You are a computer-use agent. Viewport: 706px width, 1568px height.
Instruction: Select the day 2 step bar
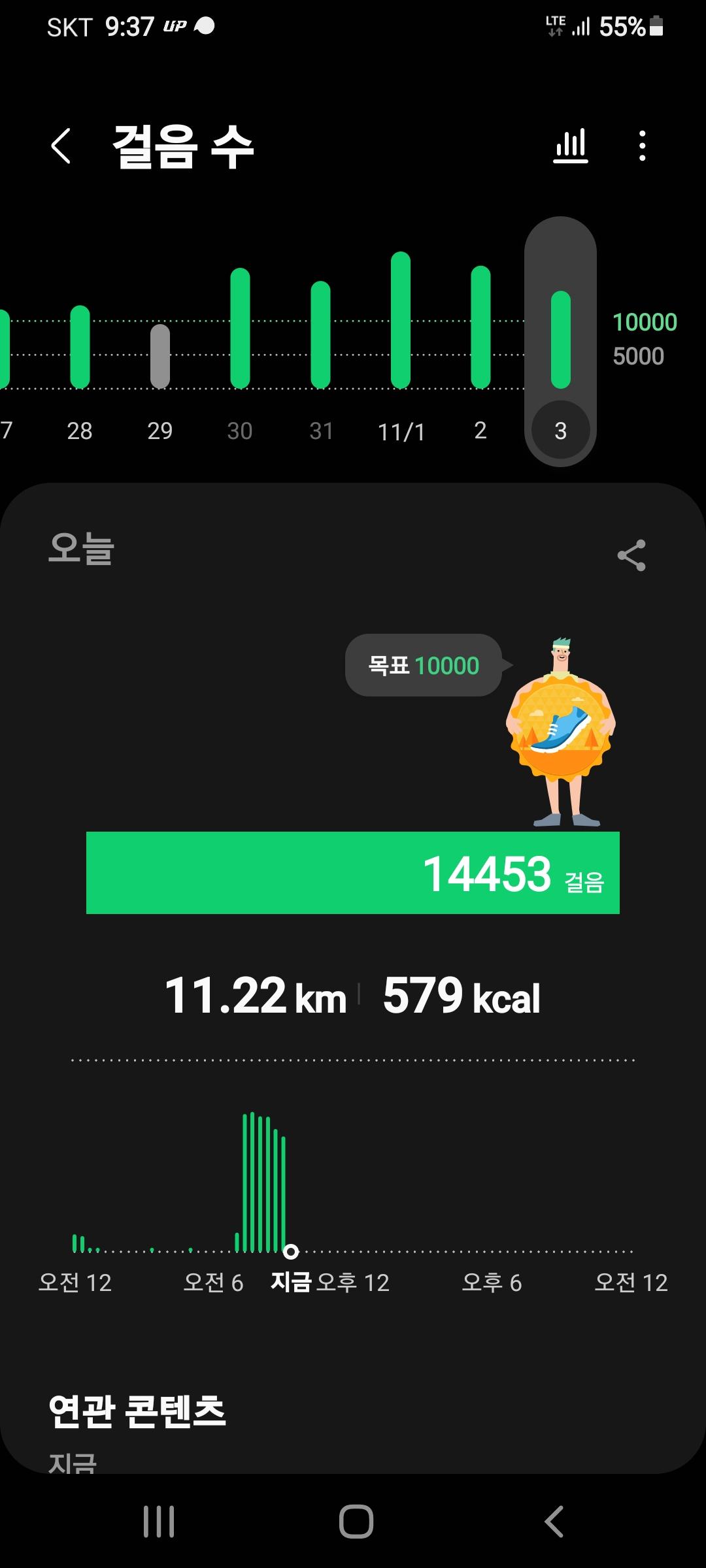pos(480,327)
